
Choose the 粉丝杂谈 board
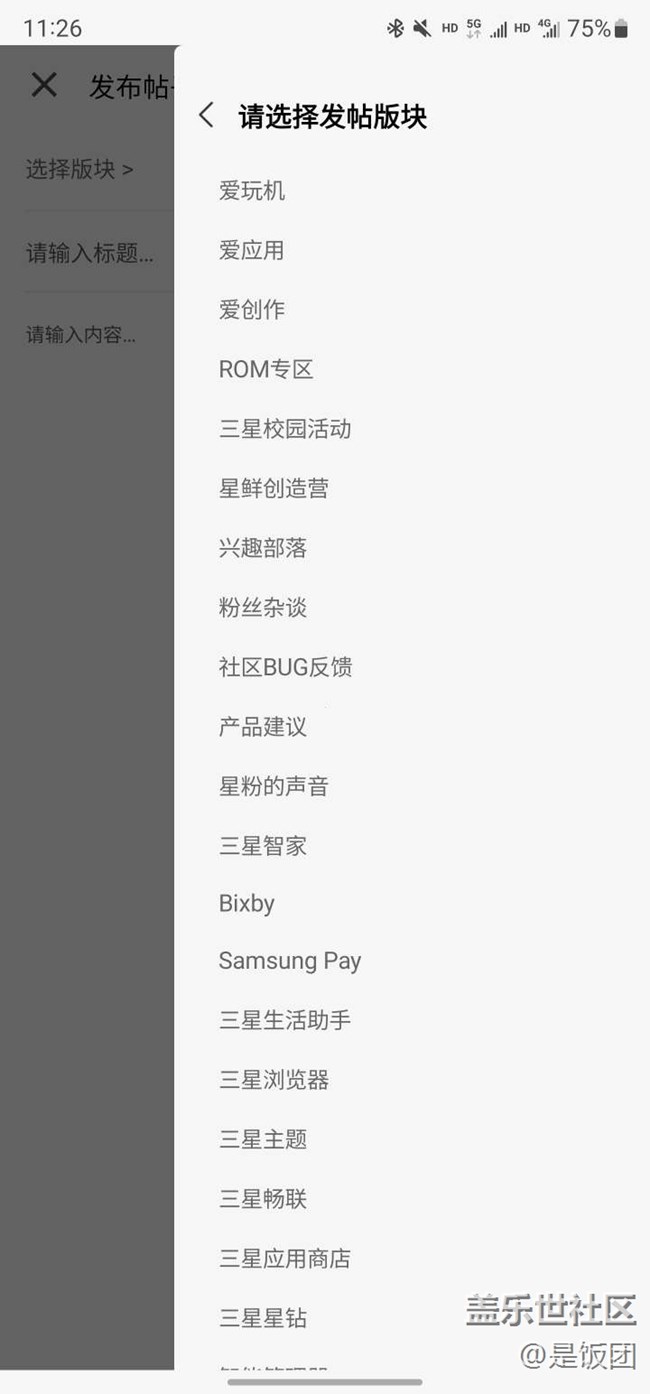[263, 608]
